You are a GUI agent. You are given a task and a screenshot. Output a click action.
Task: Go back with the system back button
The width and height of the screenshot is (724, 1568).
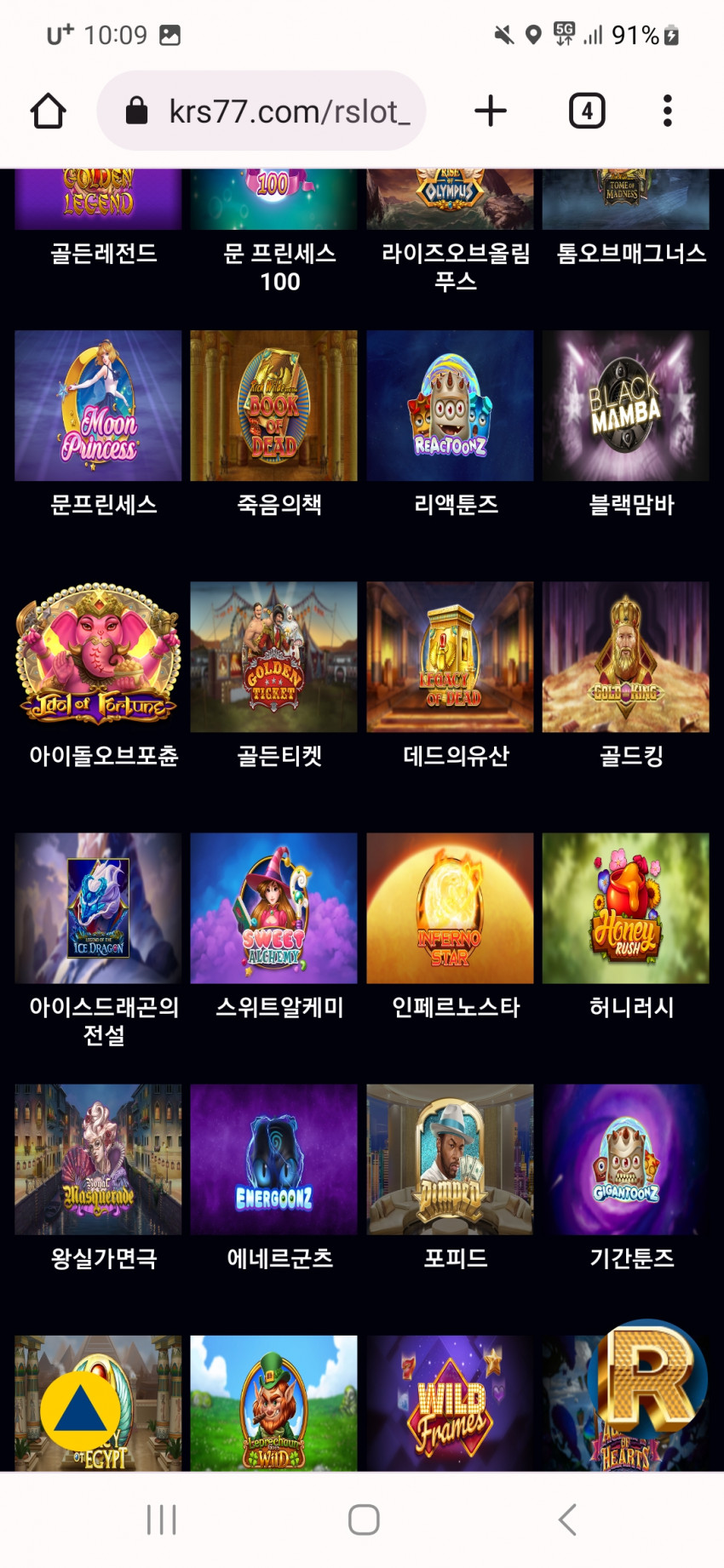(x=567, y=1519)
